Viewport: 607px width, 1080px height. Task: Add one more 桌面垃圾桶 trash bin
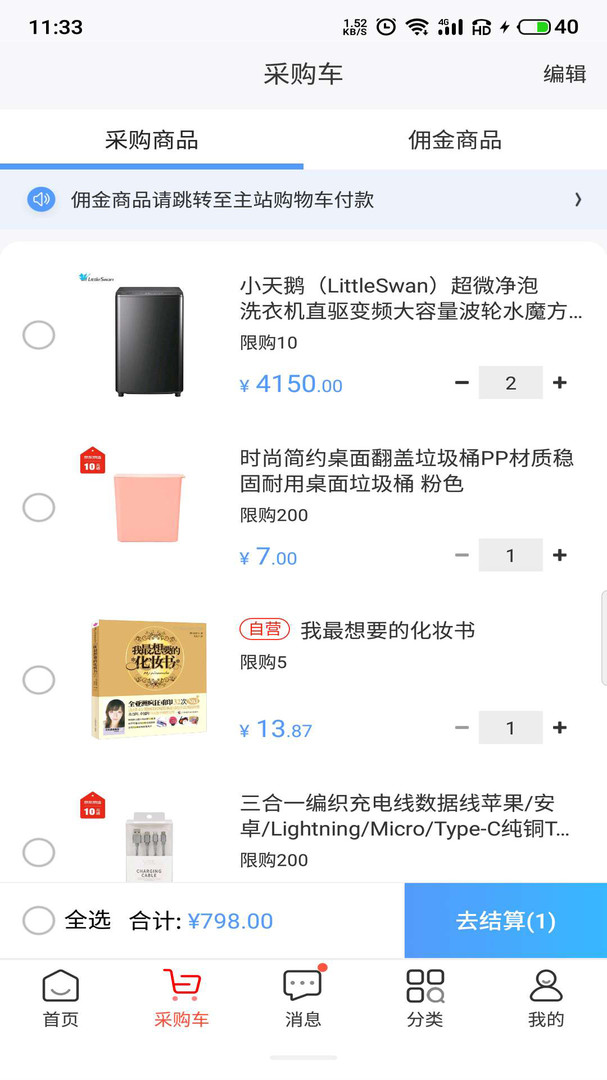(x=560, y=555)
